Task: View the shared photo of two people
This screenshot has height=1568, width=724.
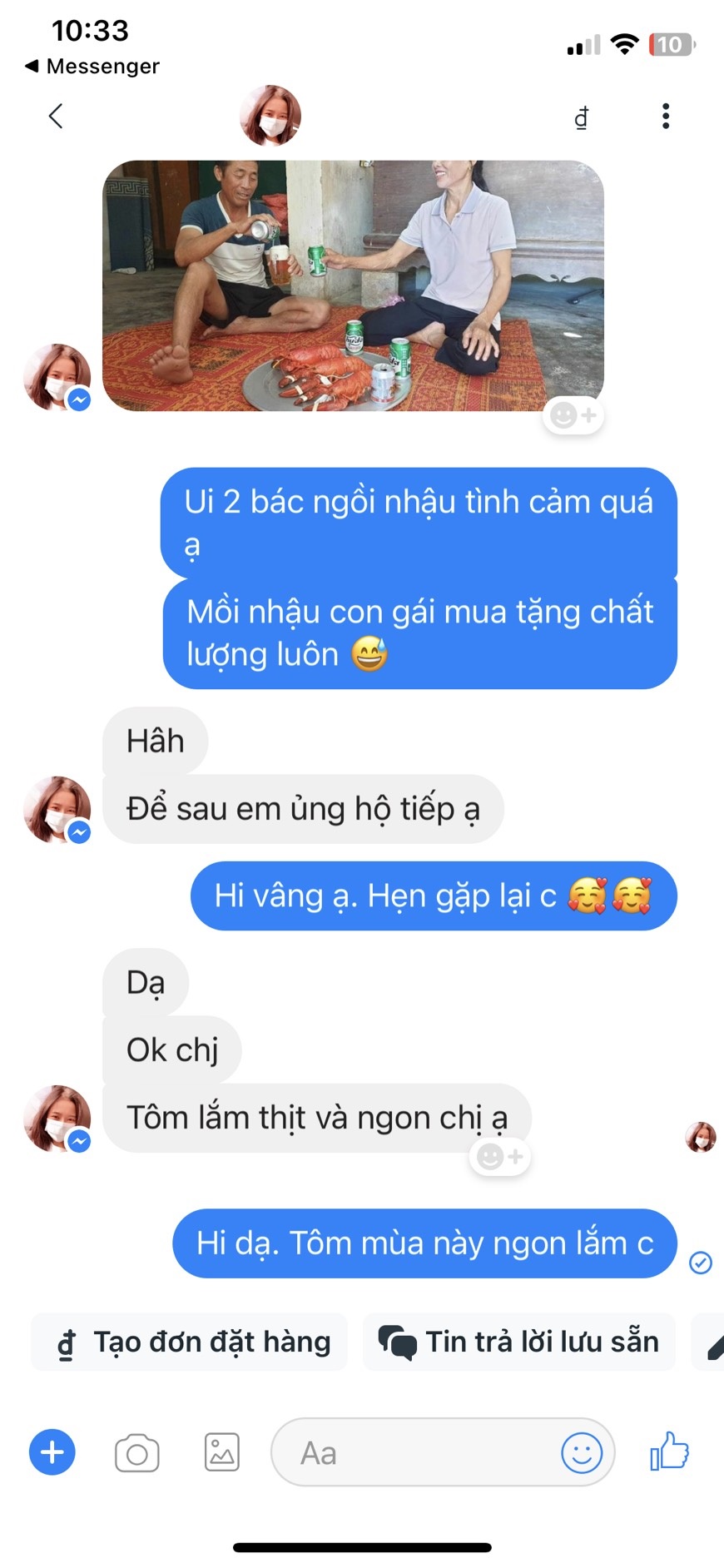Action: 353,285
